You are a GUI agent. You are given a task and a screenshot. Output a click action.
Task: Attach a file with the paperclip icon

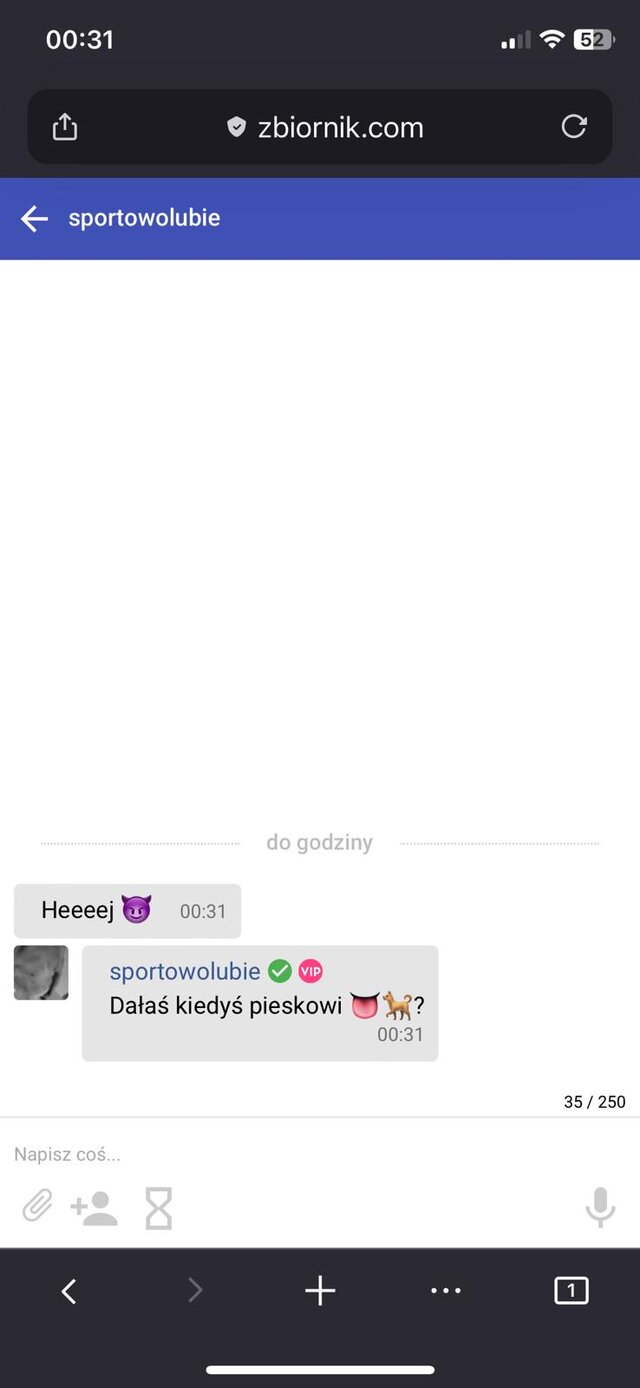pyautogui.click(x=37, y=1207)
